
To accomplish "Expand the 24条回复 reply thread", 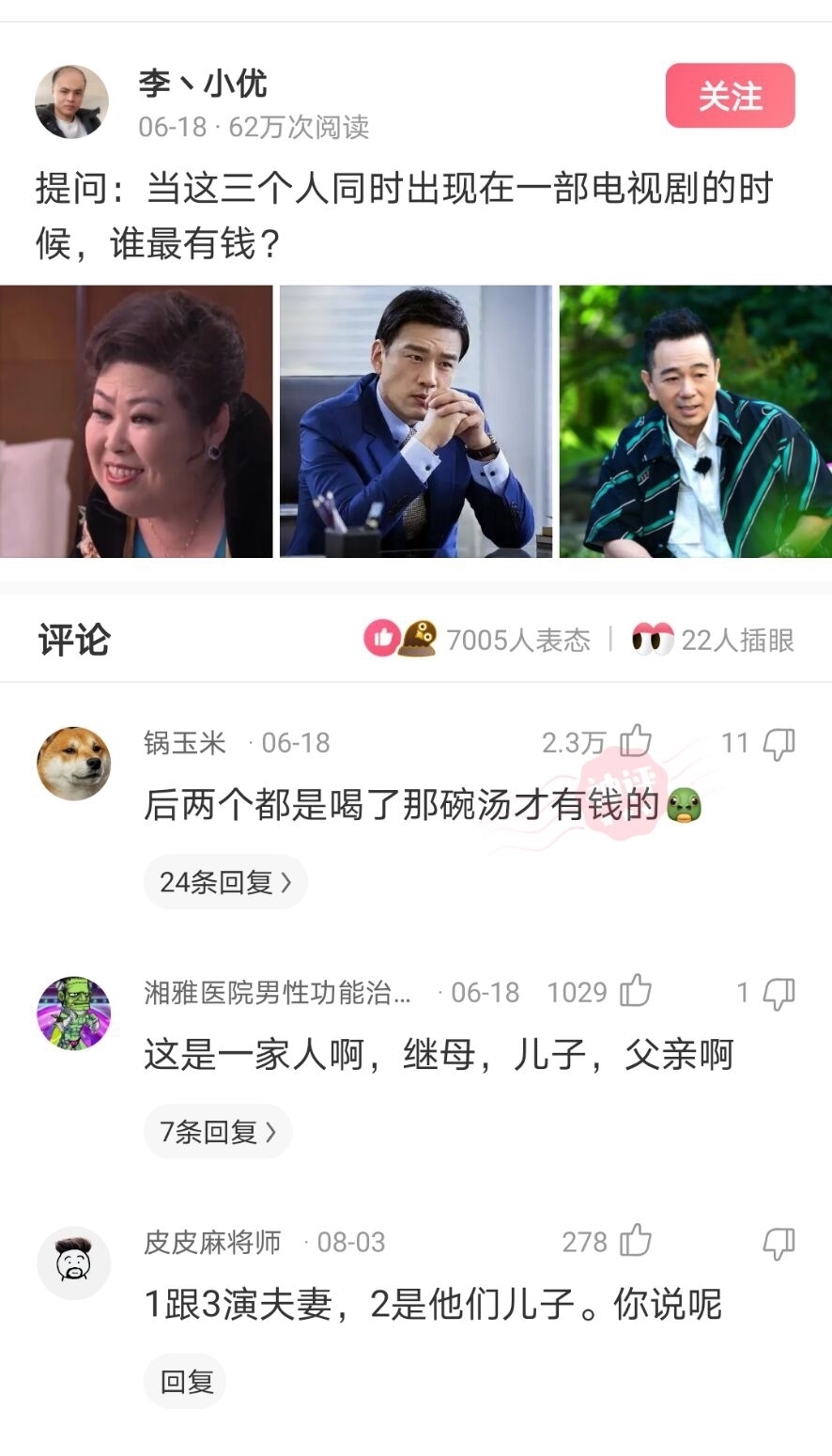I will 225,881.
